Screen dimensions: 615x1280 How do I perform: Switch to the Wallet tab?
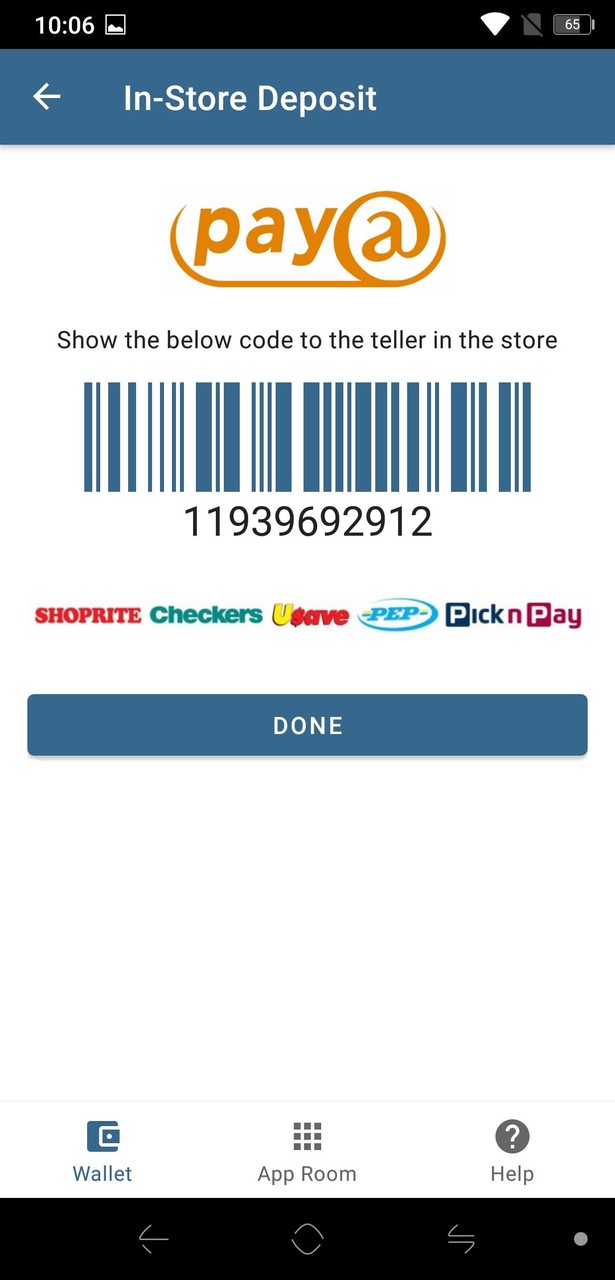(x=102, y=1150)
